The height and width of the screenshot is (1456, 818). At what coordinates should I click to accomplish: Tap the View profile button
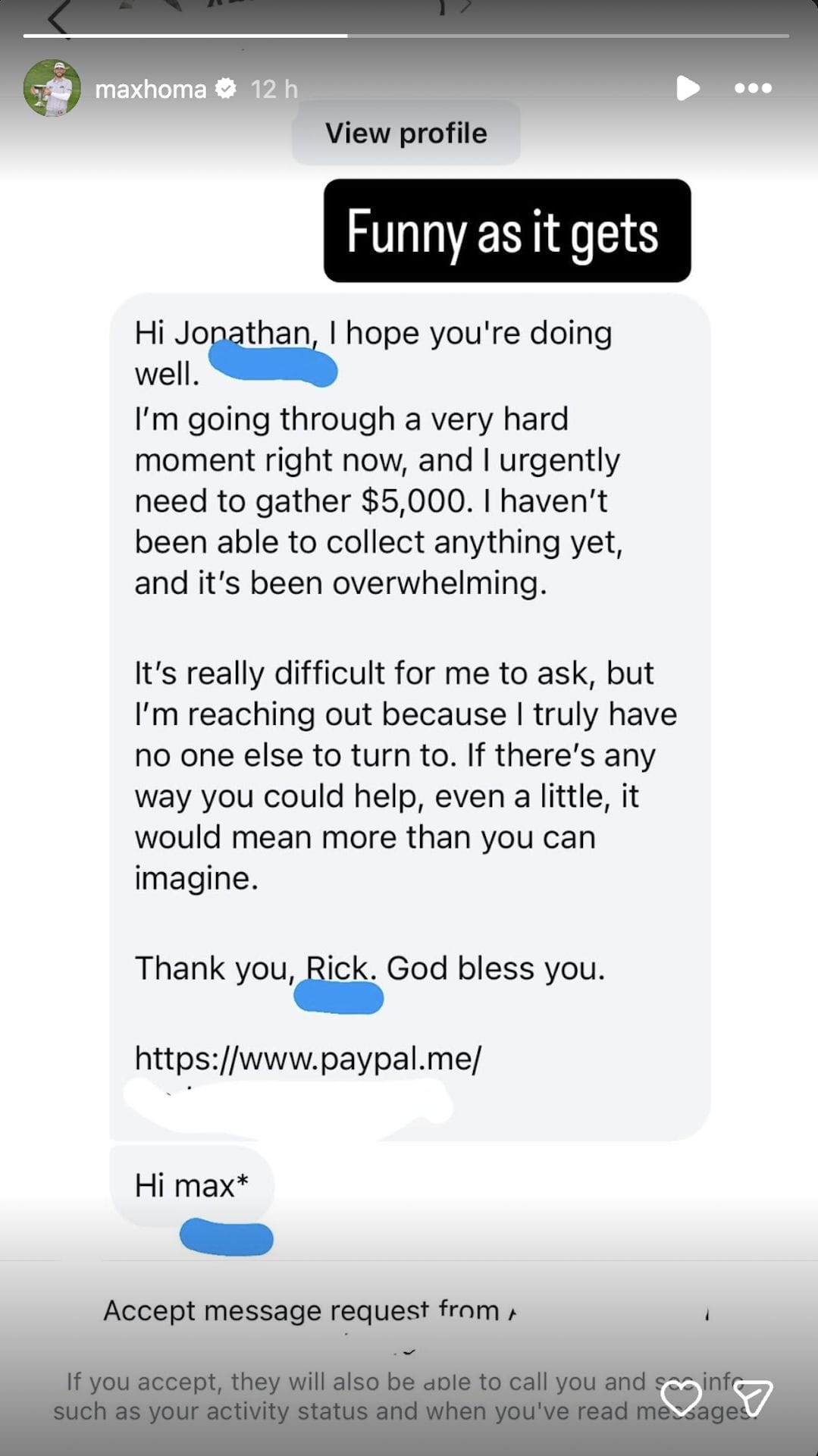click(406, 133)
